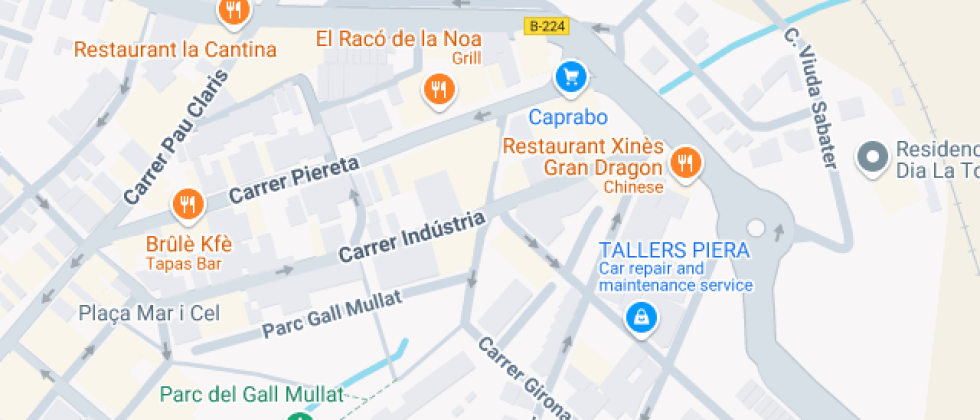
Task: Tap the Residència Dia La To marker
Action: (874, 156)
